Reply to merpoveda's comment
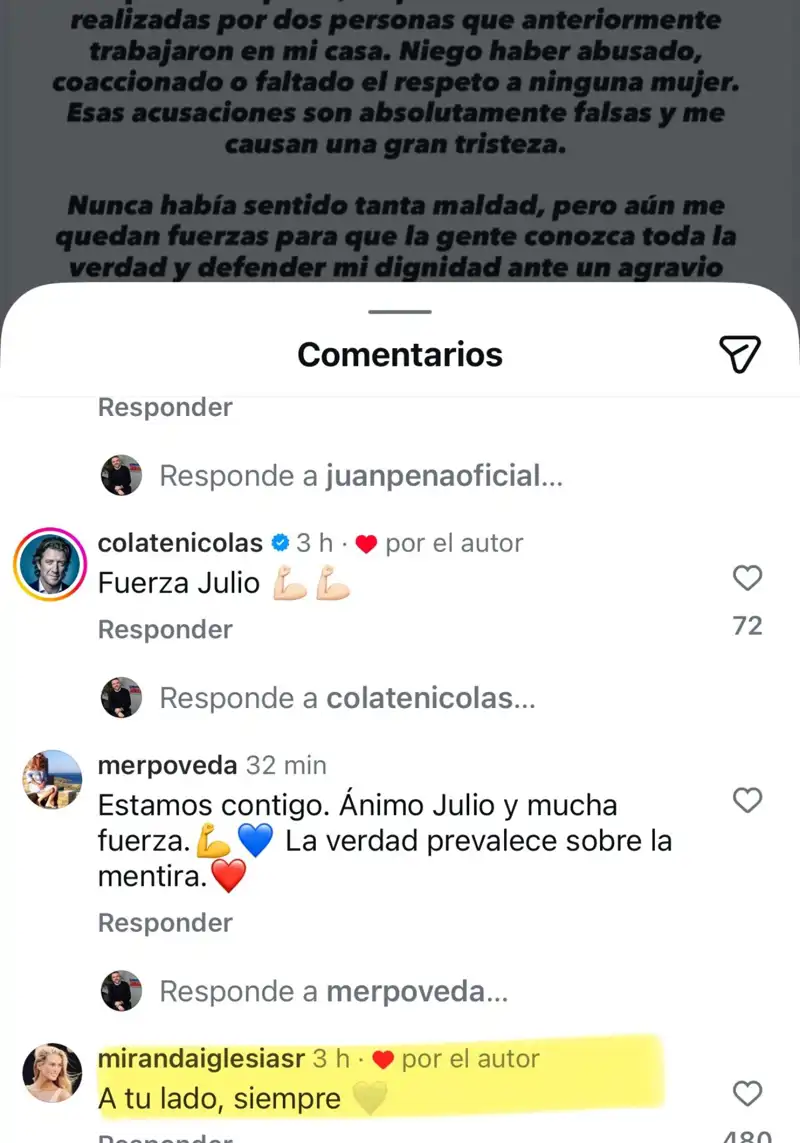This screenshot has width=800, height=1143. (x=165, y=923)
